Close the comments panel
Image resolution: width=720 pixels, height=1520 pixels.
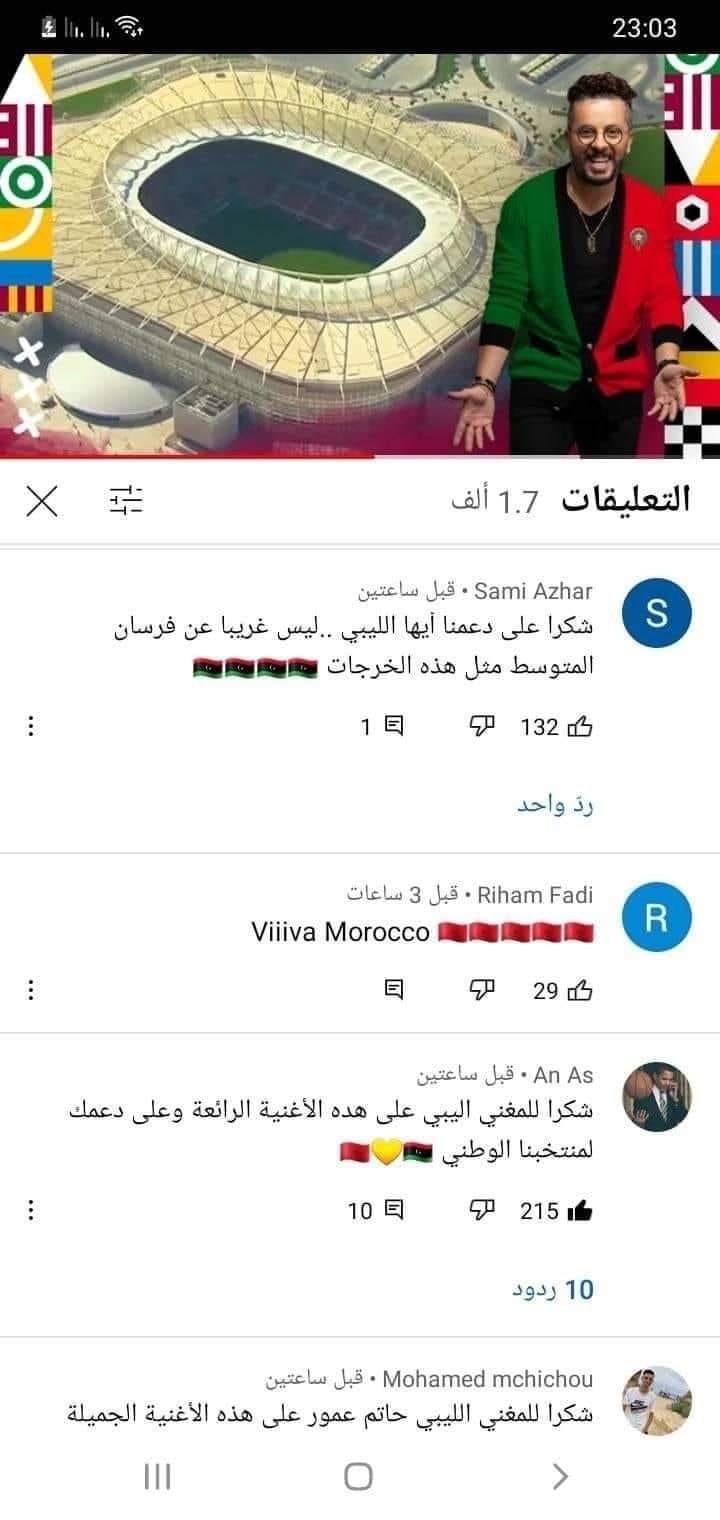[x=42, y=501]
